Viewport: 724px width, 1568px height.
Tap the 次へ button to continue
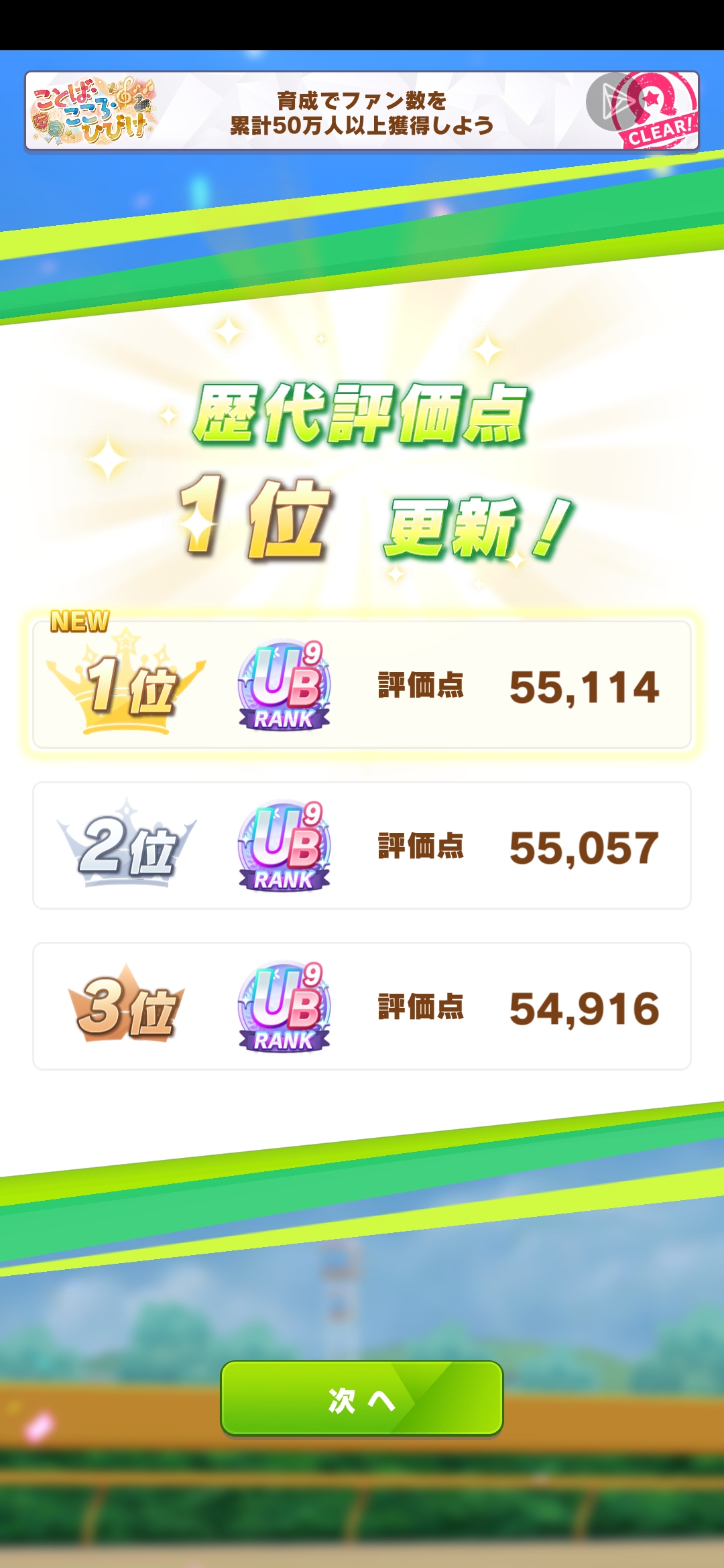pyautogui.click(x=361, y=1398)
